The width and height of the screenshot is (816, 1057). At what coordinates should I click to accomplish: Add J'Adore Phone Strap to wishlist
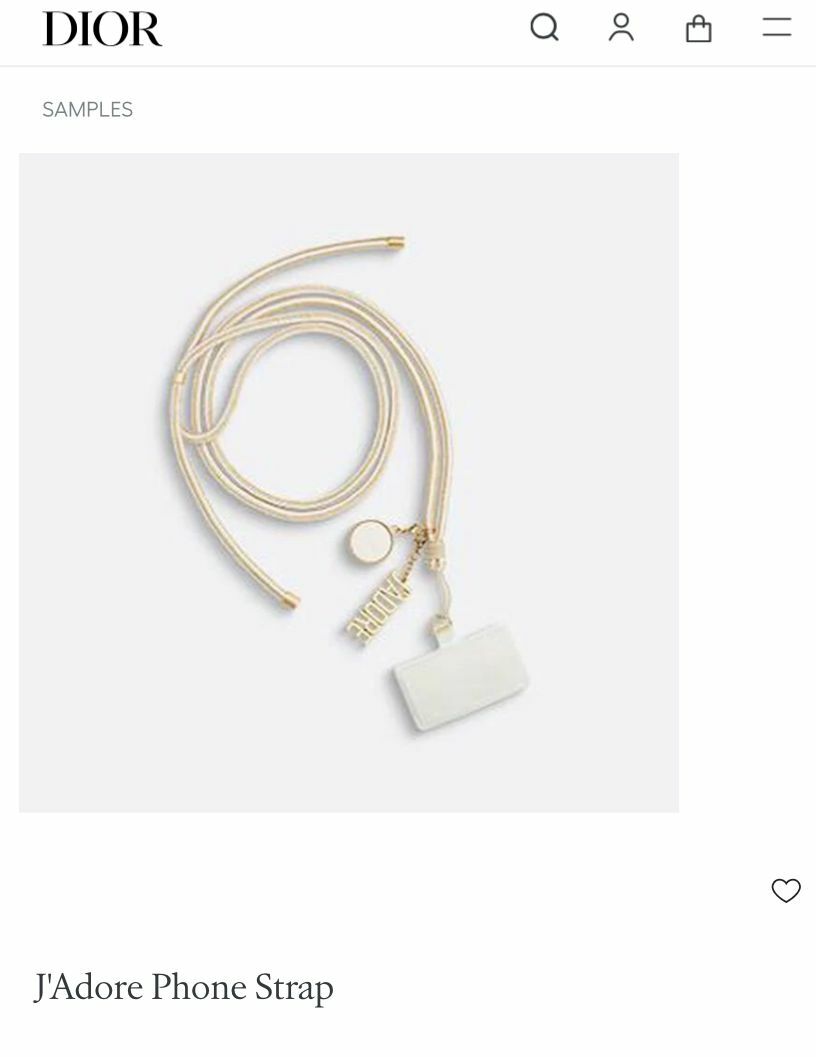point(786,890)
